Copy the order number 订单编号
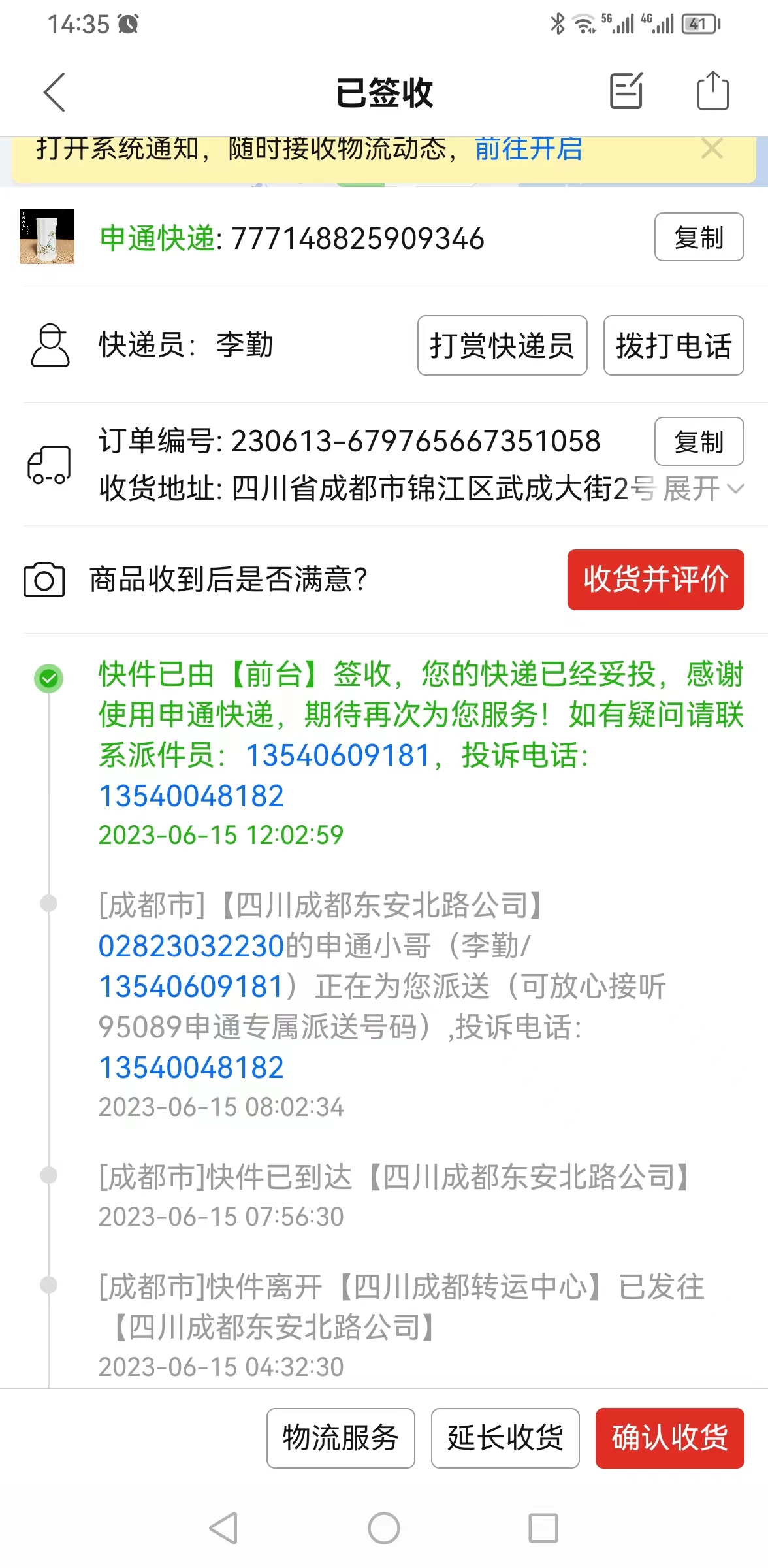 coord(699,442)
